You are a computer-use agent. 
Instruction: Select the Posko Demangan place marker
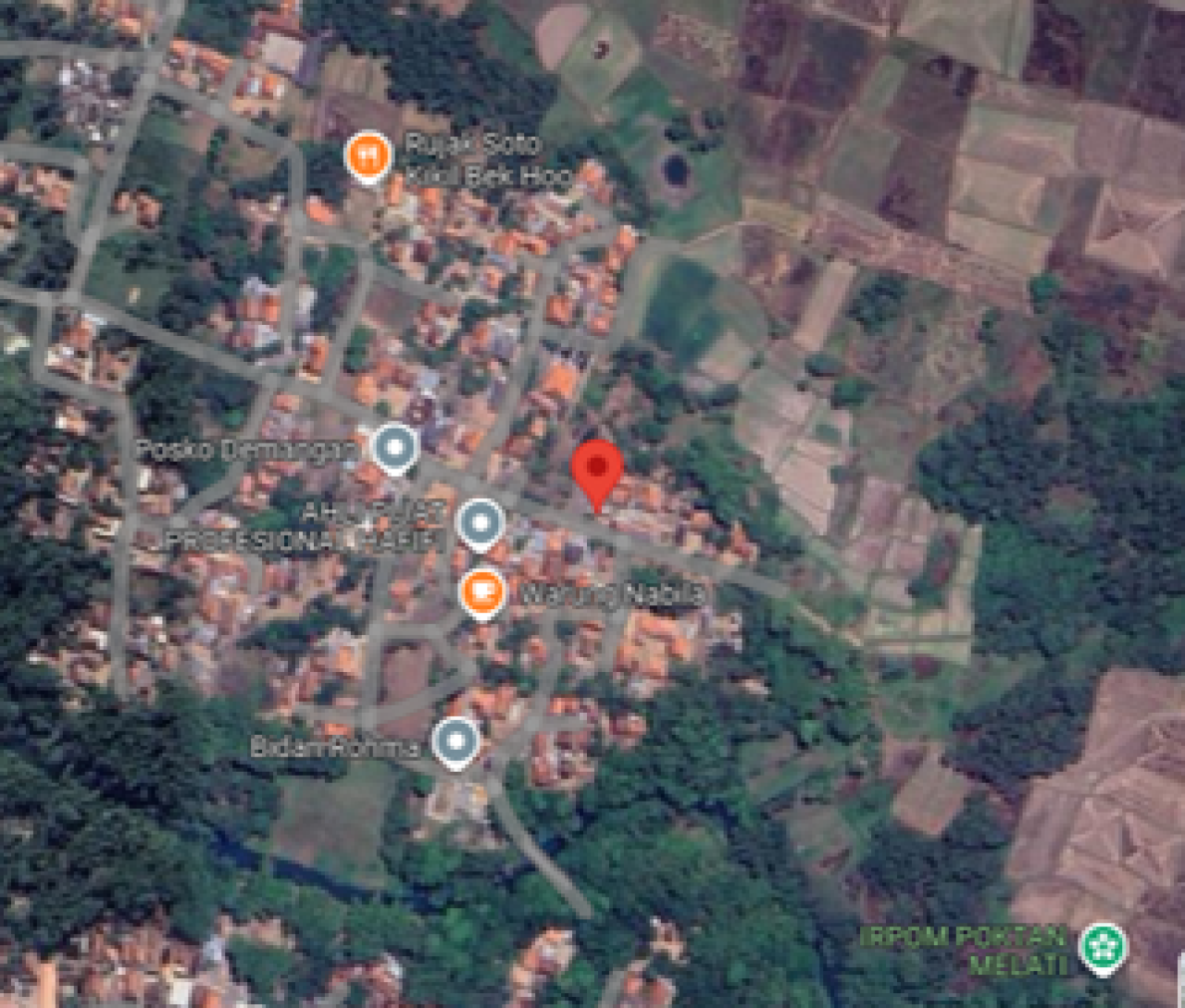[395, 447]
